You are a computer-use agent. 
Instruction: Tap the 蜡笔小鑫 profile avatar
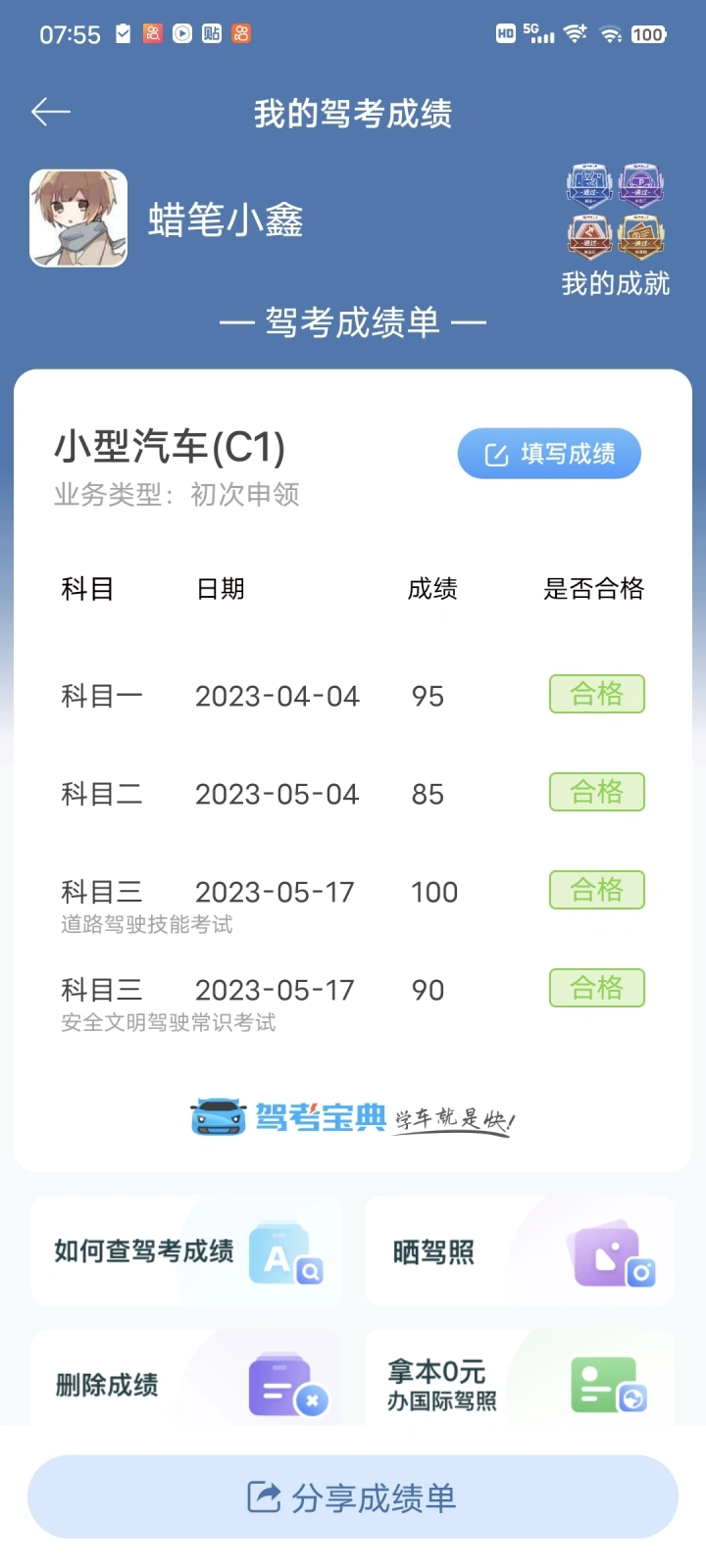click(x=78, y=218)
